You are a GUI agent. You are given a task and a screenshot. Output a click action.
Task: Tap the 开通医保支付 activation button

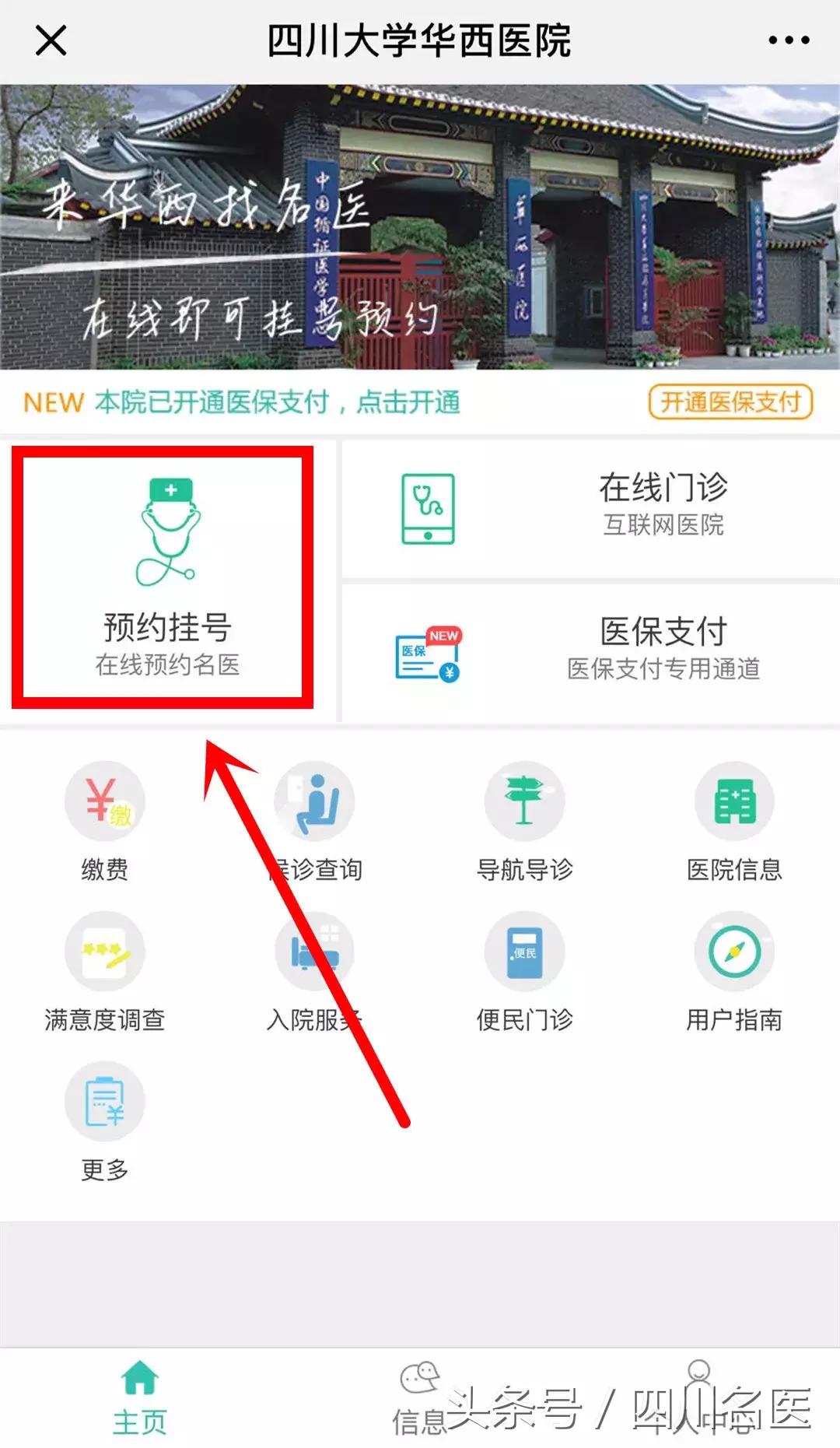click(730, 403)
